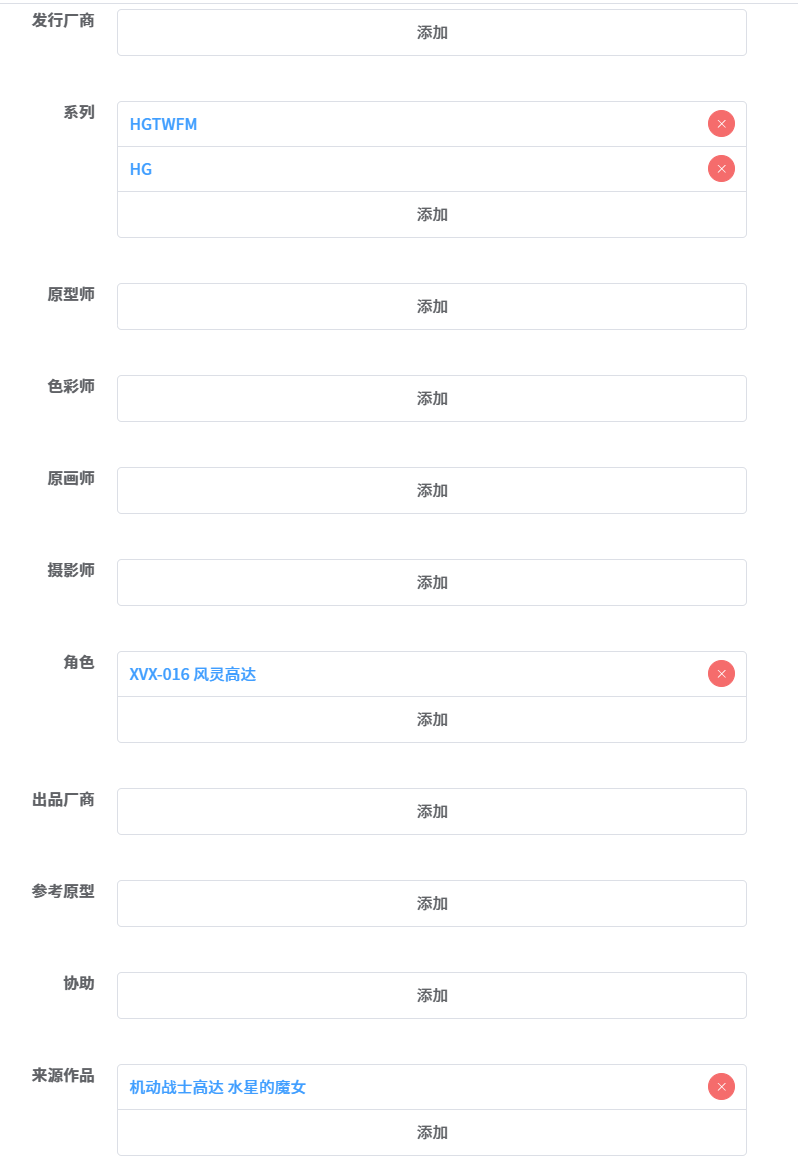798x1172 pixels.
Task: Add a 原型师
Action: coord(432,307)
